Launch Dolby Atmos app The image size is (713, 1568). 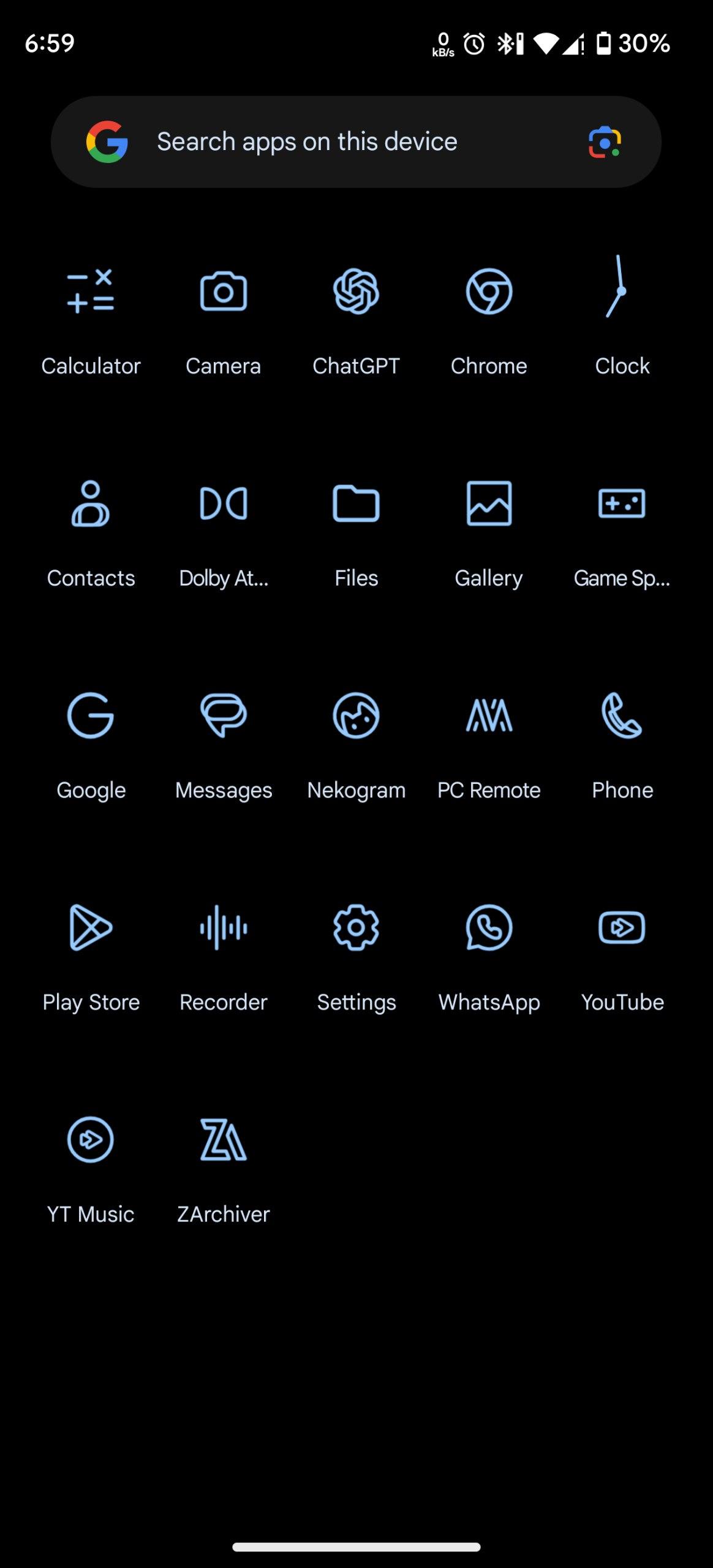tap(224, 503)
